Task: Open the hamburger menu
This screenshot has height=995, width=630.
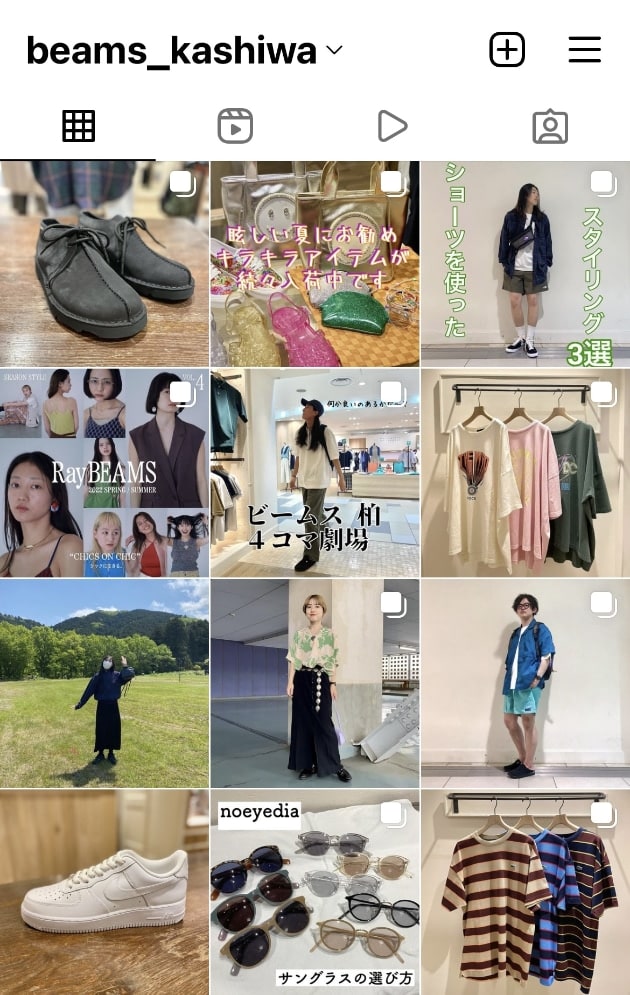Action: (x=584, y=49)
